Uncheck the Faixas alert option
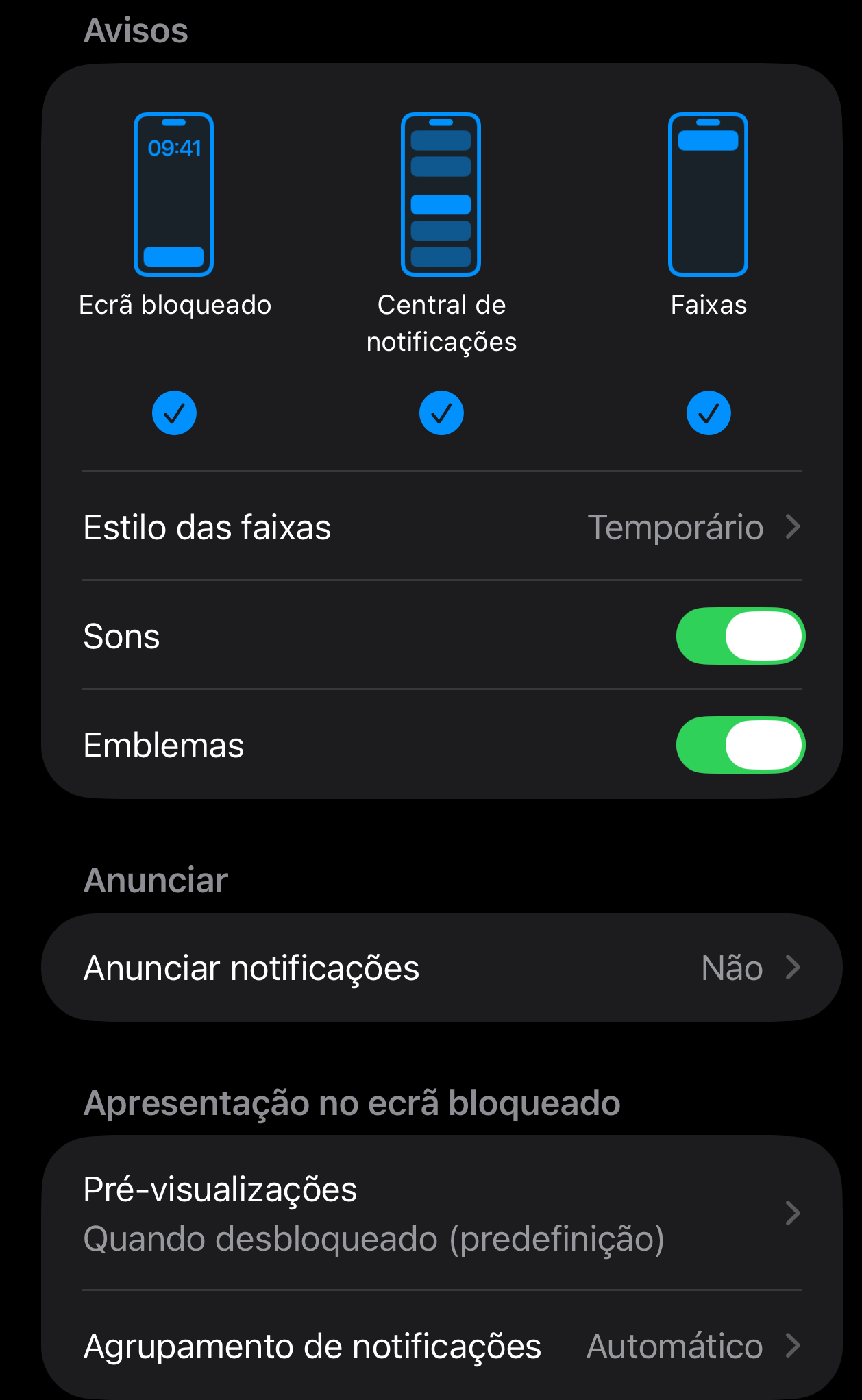 click(x=709, y=413)
